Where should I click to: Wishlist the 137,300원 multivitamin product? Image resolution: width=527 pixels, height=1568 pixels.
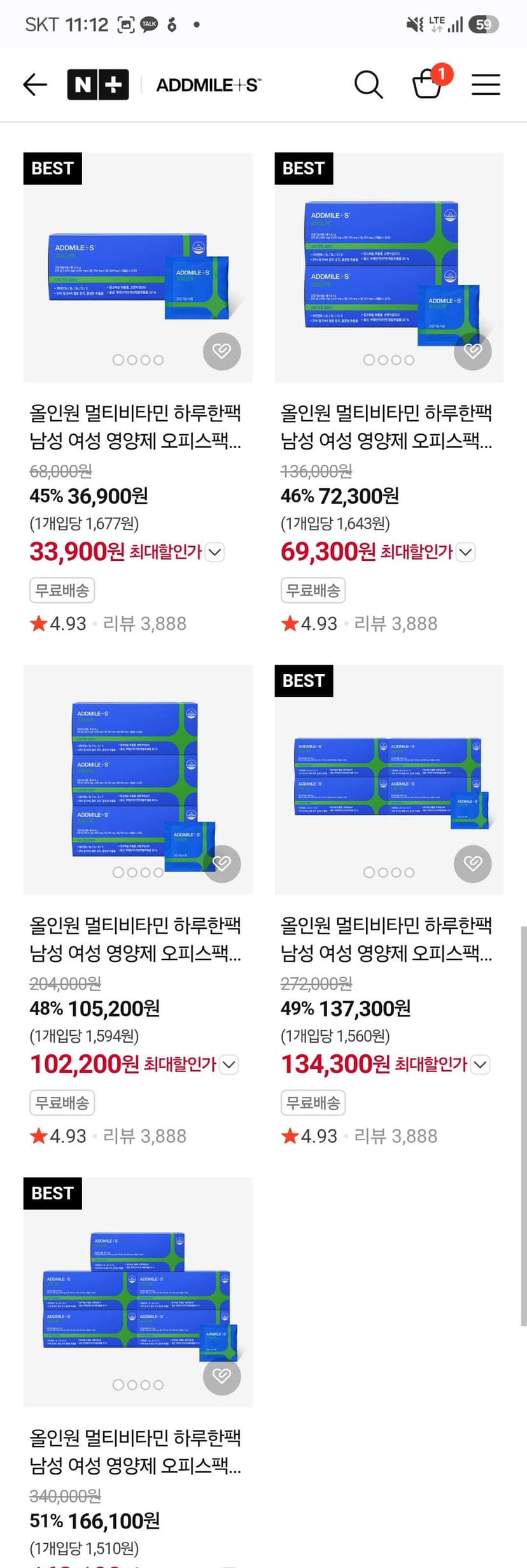coord(473,863)
